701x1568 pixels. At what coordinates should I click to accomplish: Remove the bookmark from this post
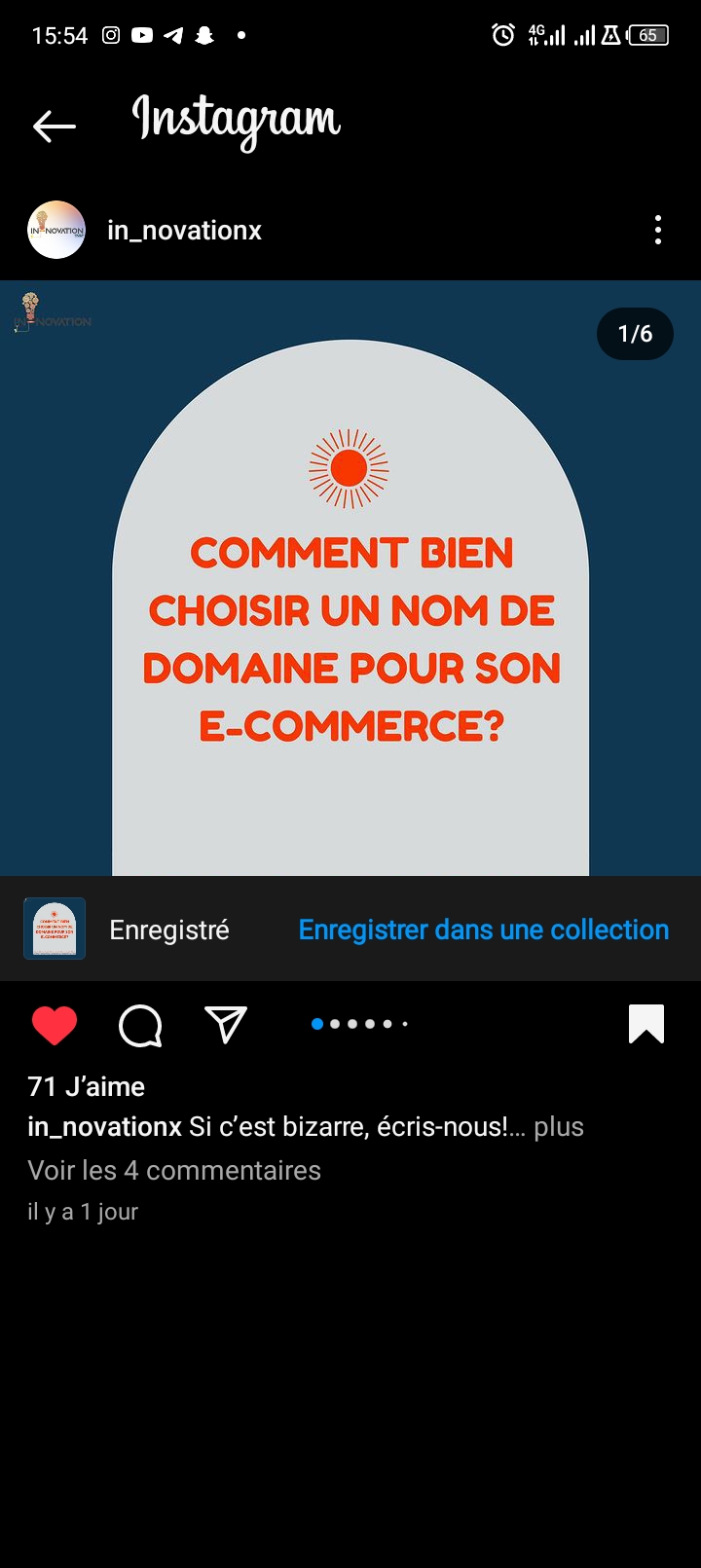tap(646, 1024)
